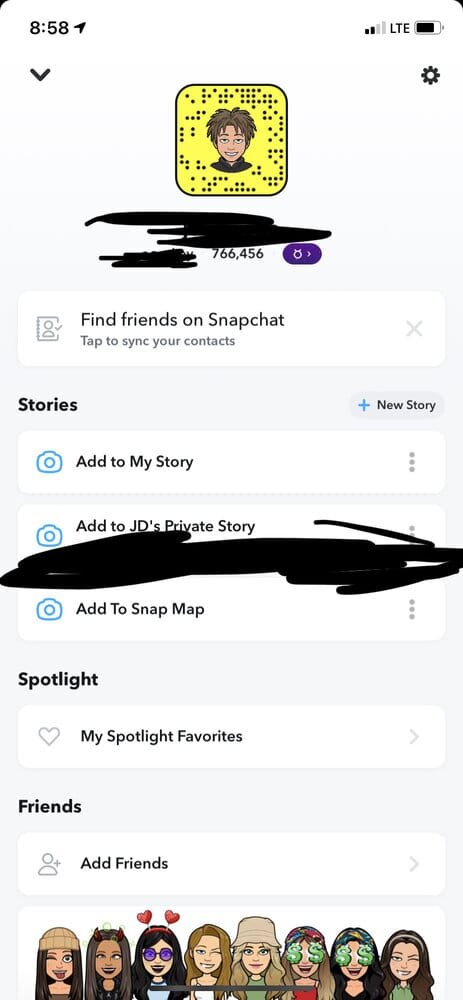The width and height of the screenshot is (463, 1000).
Task: Open the friends Bitmoji banner card
Action: click(x=232, y=953)
